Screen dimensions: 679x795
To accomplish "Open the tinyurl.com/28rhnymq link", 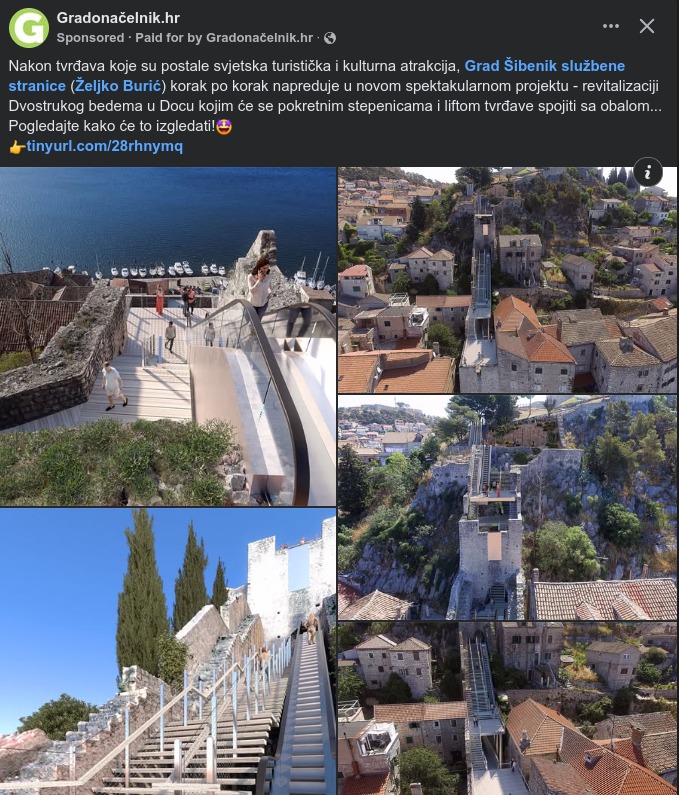I will click(x=105, y=147).
